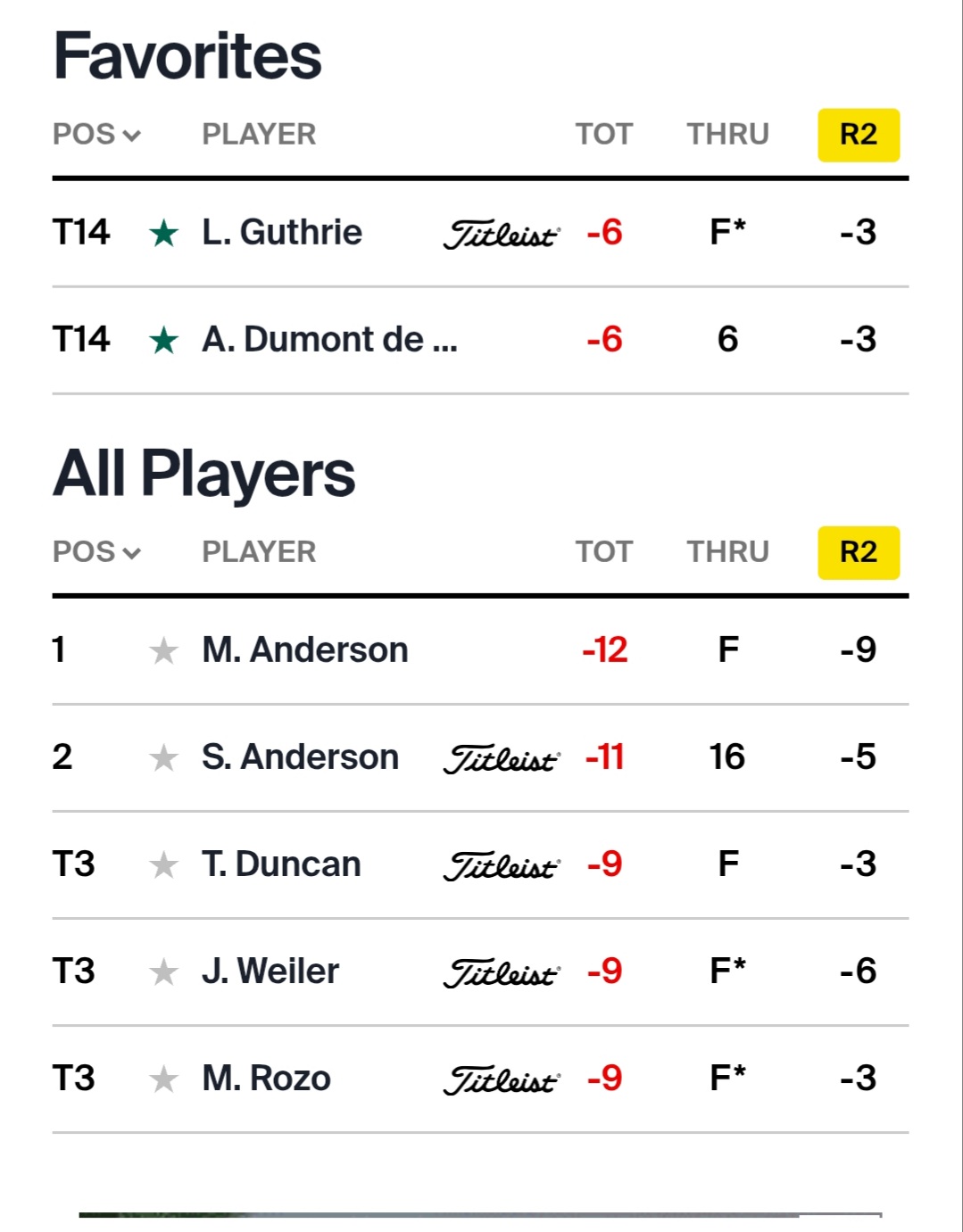Select R2 button in Favorites header
This screenshot has width=963, height=1232.
[858, 135]
